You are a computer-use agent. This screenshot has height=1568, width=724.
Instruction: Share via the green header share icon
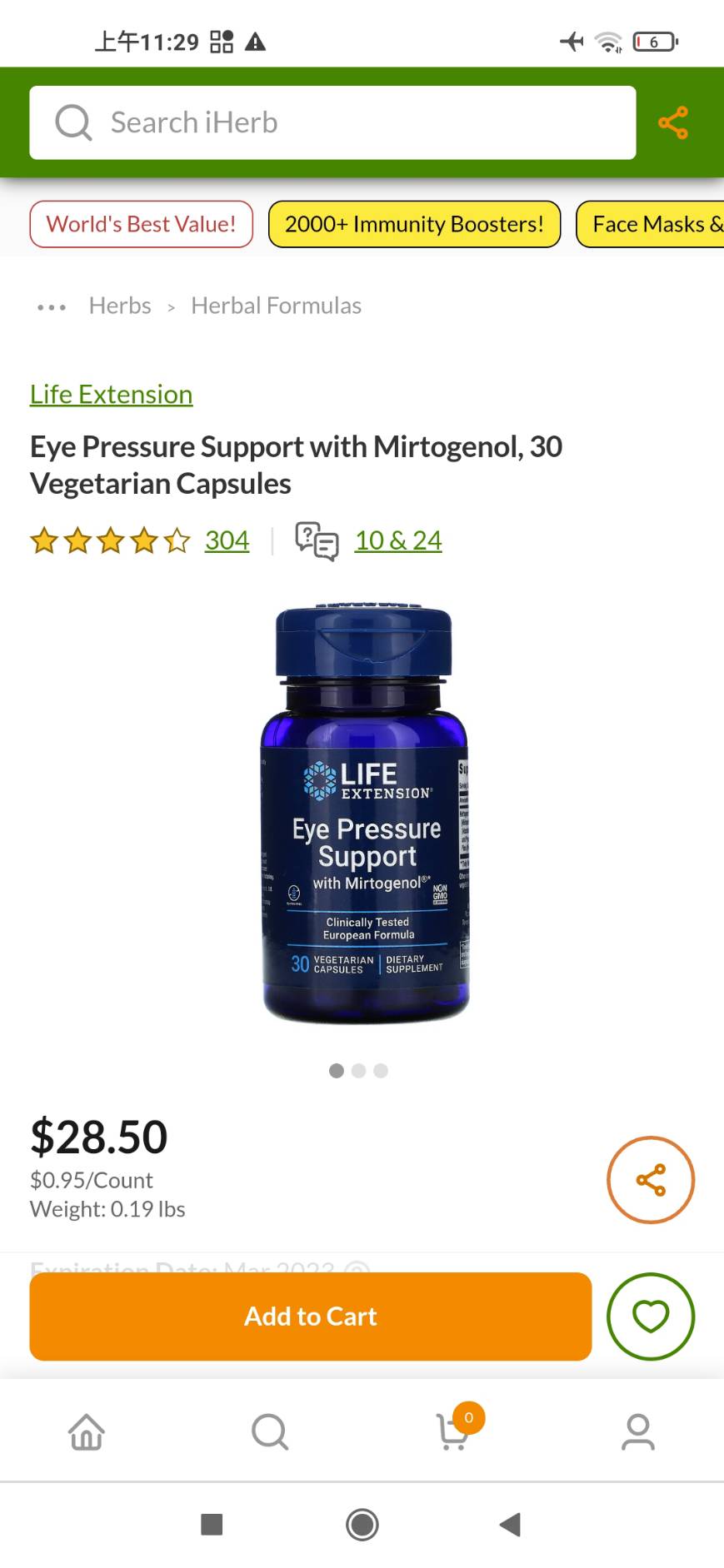point(672,122)
